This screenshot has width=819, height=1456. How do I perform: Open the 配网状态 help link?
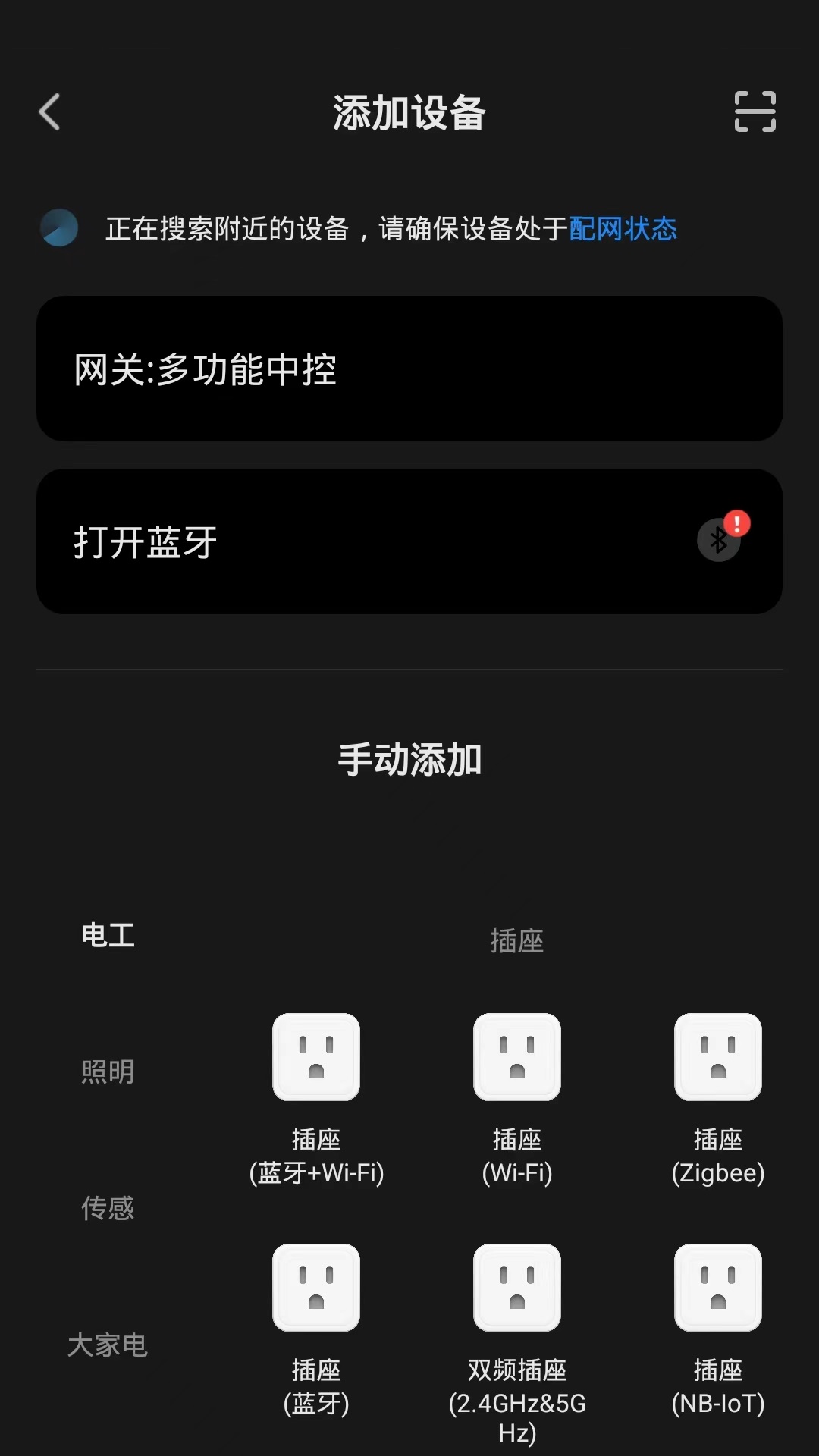coord(622,230)
